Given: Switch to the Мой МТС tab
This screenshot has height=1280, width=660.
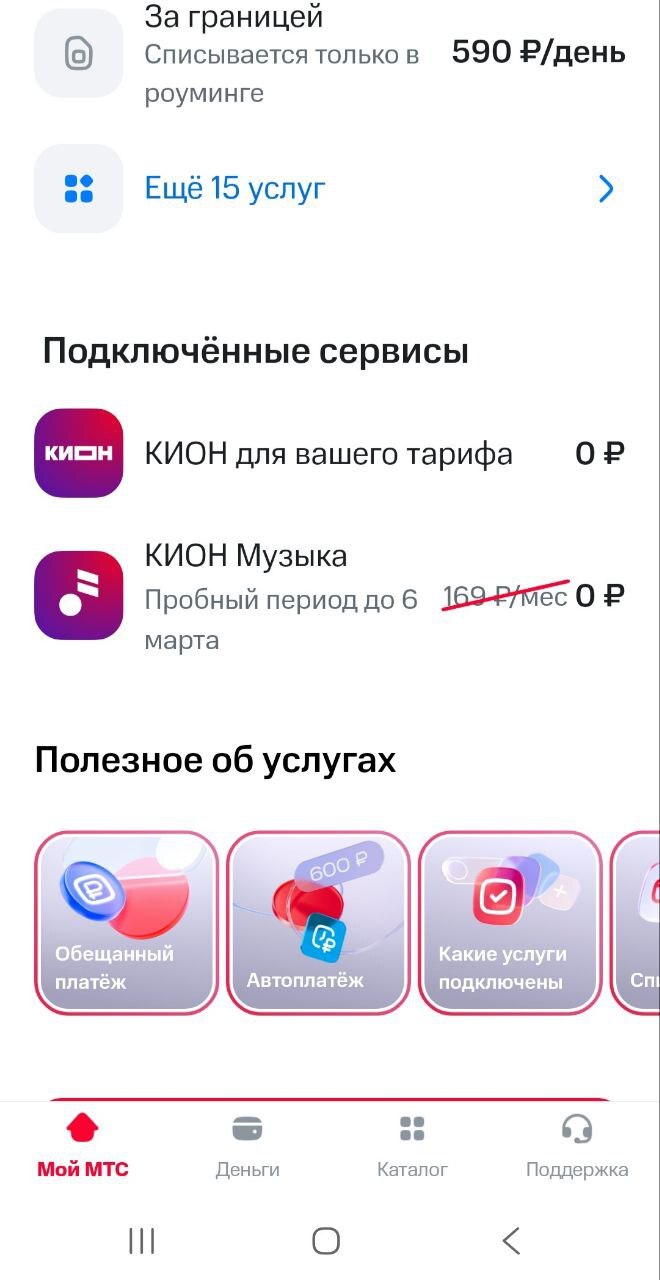Looking at the screenshot, I should [x=83, y=1146].
